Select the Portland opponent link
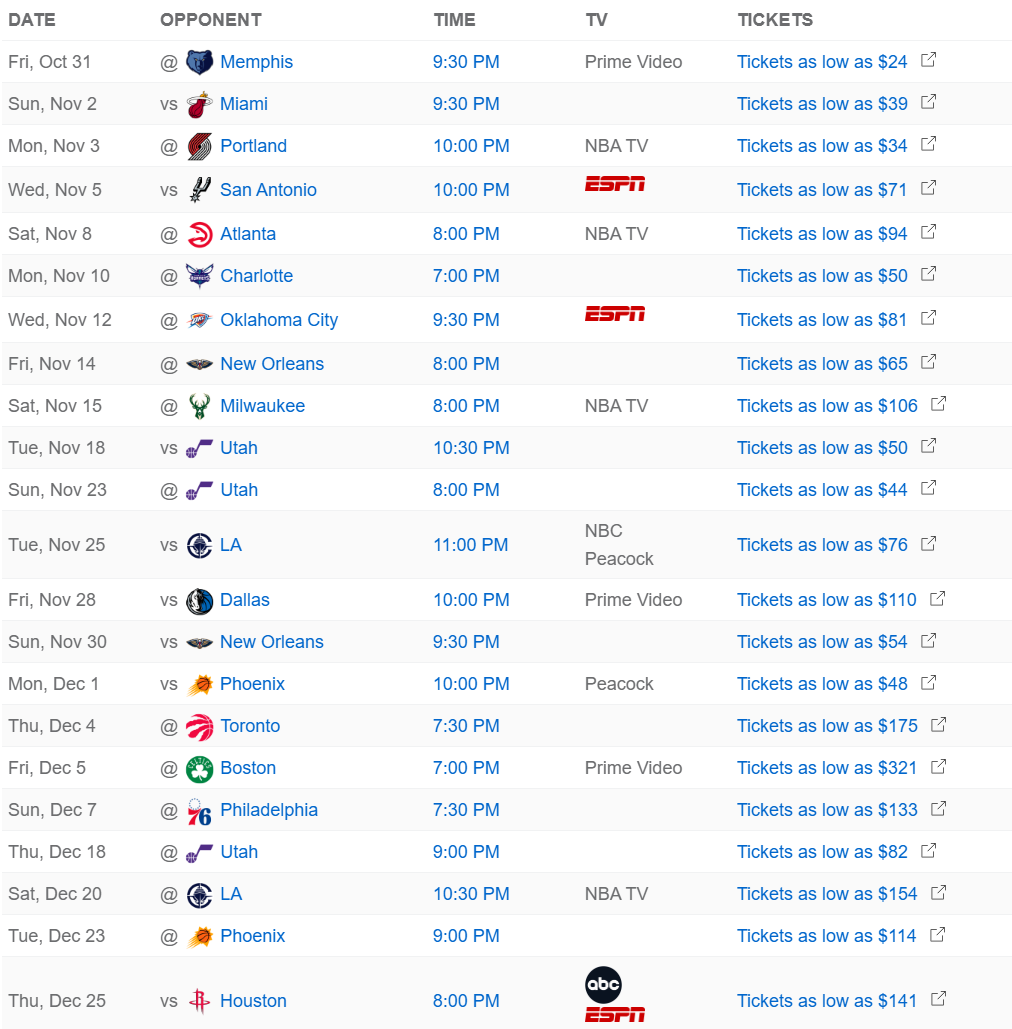 (253, 146)
